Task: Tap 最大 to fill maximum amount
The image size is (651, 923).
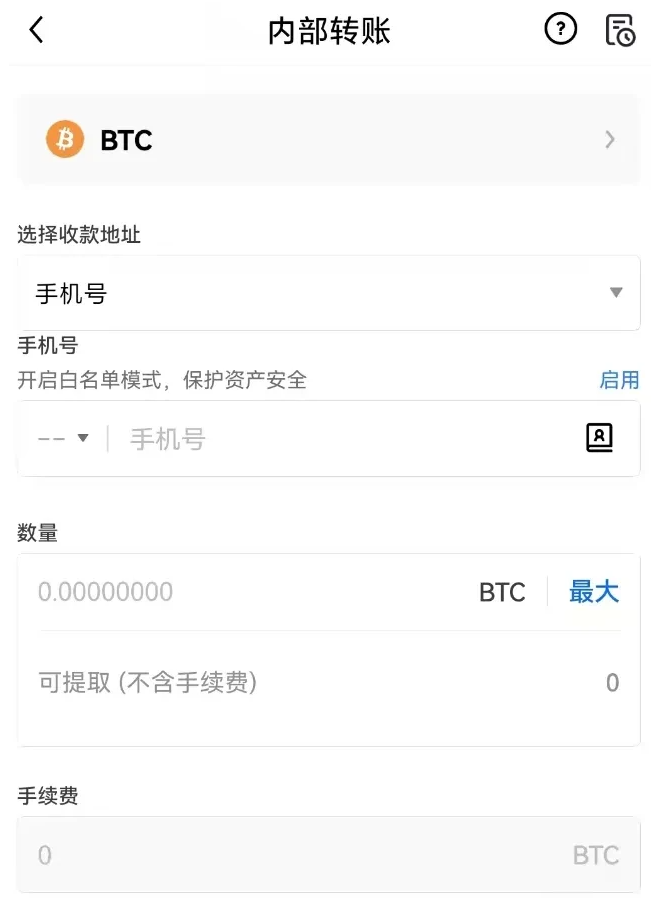Action: (594, 592)
